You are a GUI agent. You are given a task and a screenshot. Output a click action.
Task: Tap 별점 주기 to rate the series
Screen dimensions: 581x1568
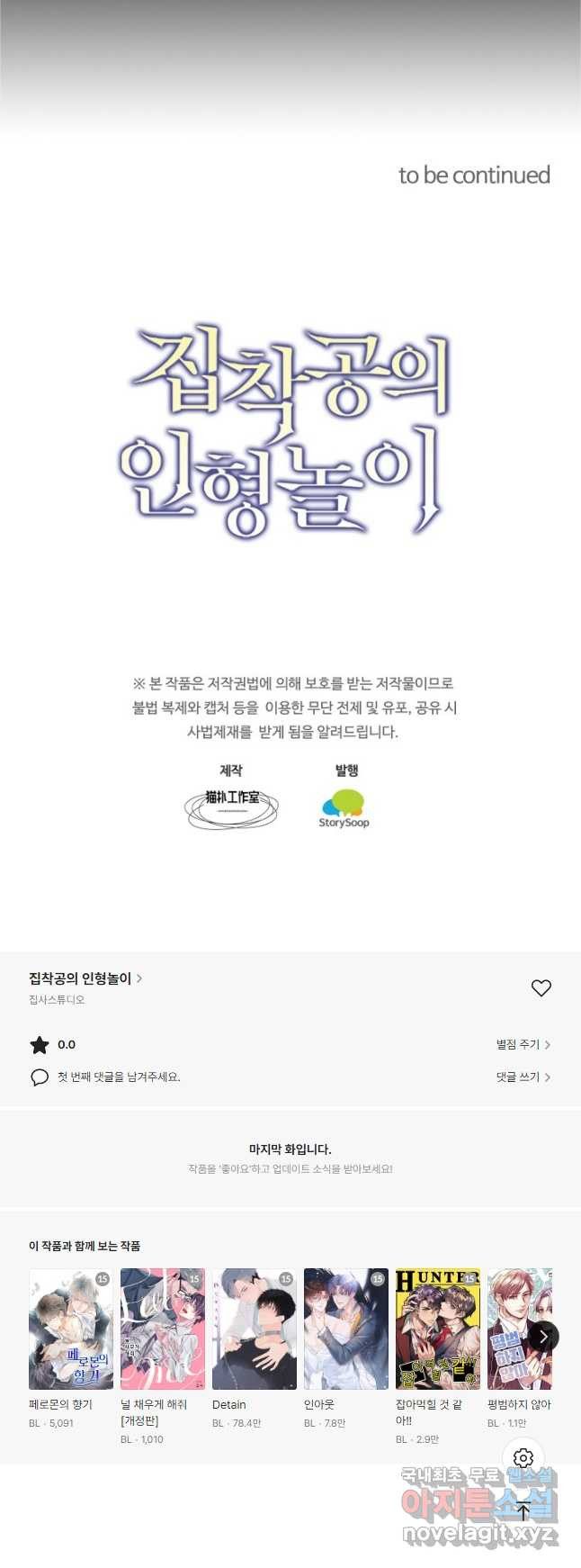pyautogui.click(x=523, y=1044)
